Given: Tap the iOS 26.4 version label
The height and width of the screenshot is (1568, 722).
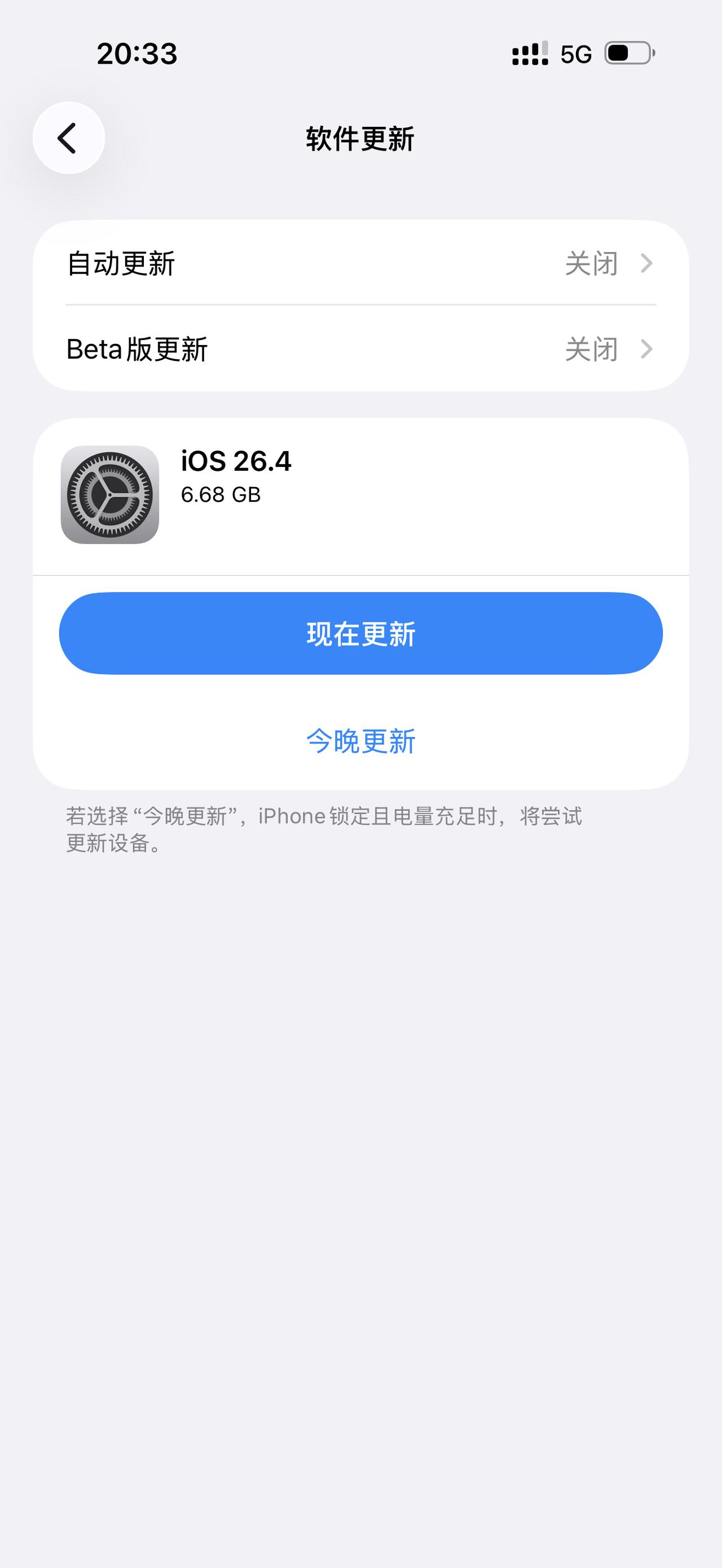Looking at the screenshot, I should 236,462.
